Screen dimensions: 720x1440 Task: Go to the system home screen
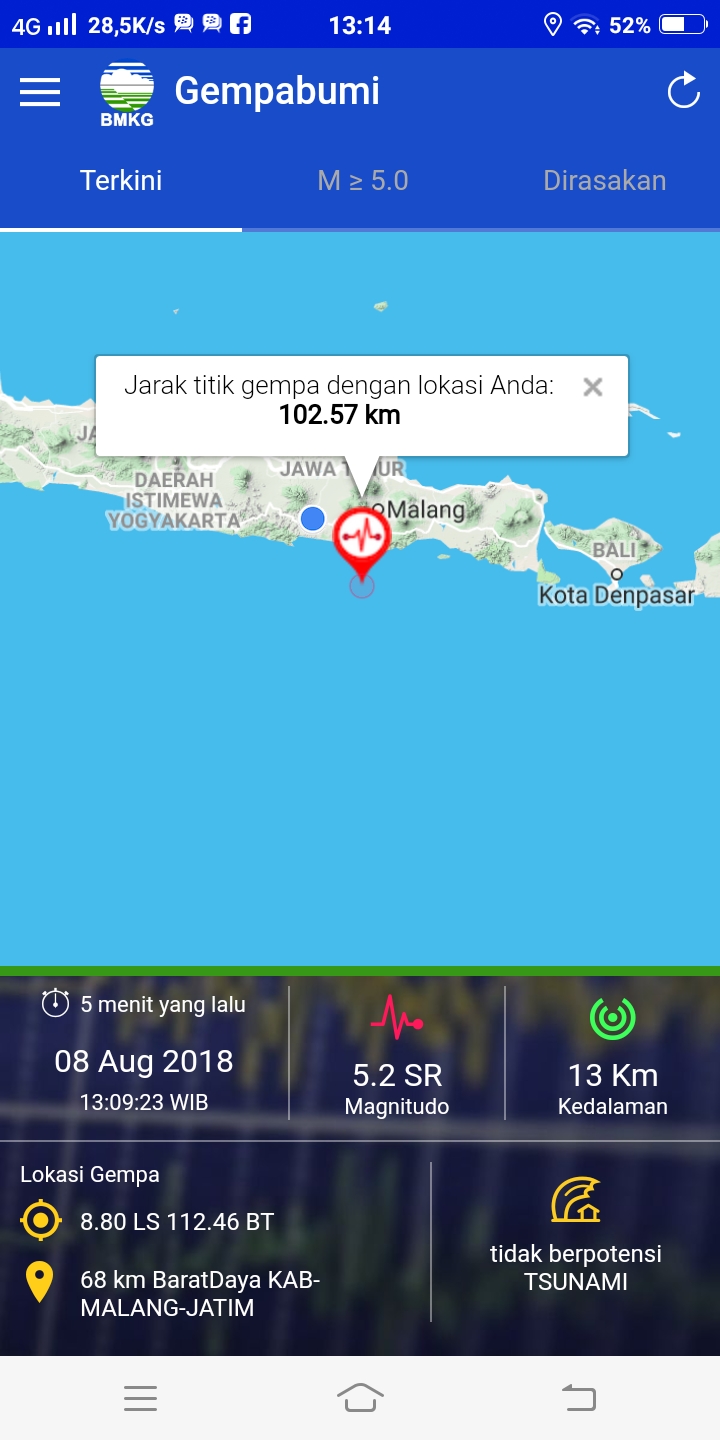point(360,1397)
